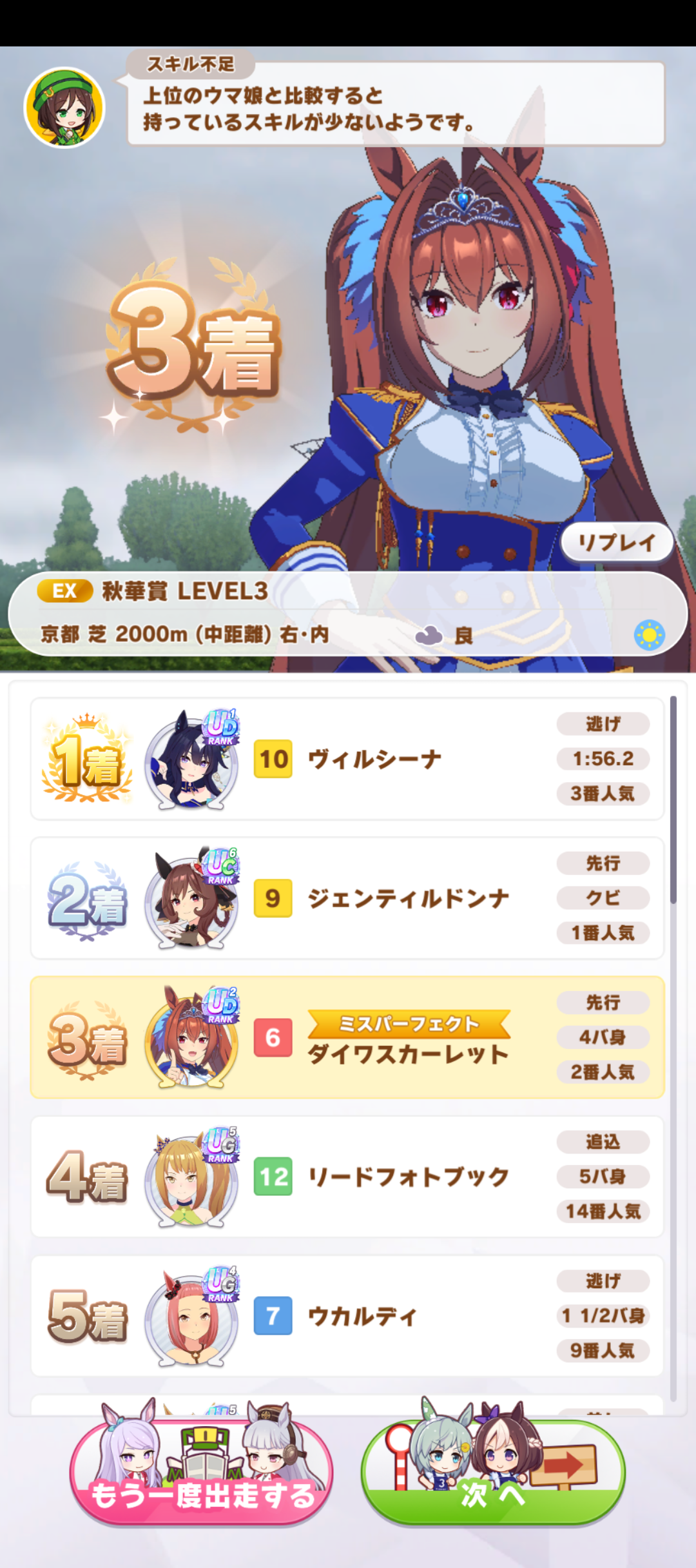Screen dimensions: 696x1568
Task: View the 5th place row for ウカルディ
Action: [x=347, y=1316]
